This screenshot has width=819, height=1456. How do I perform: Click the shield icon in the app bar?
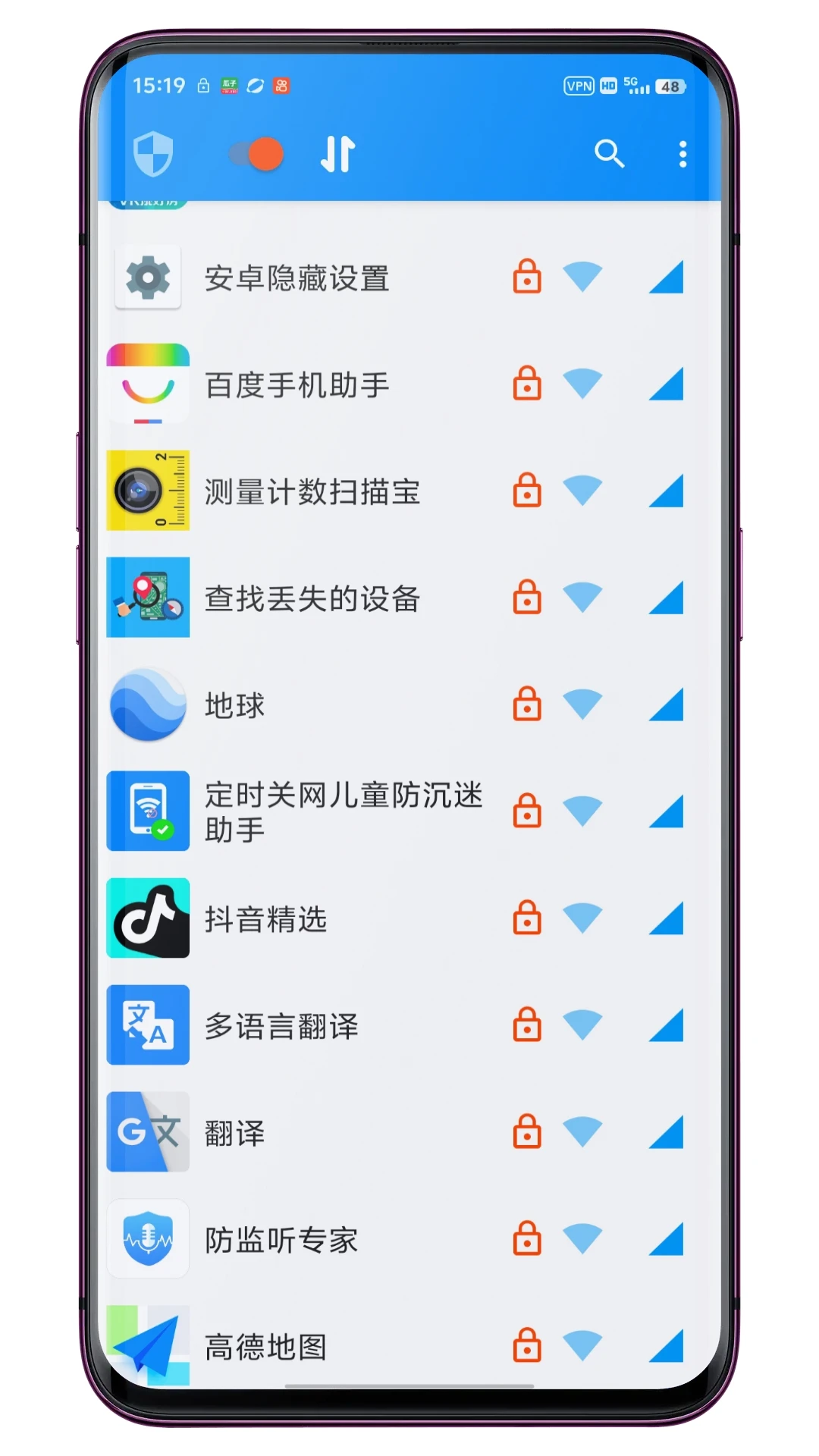click(155, 154)
